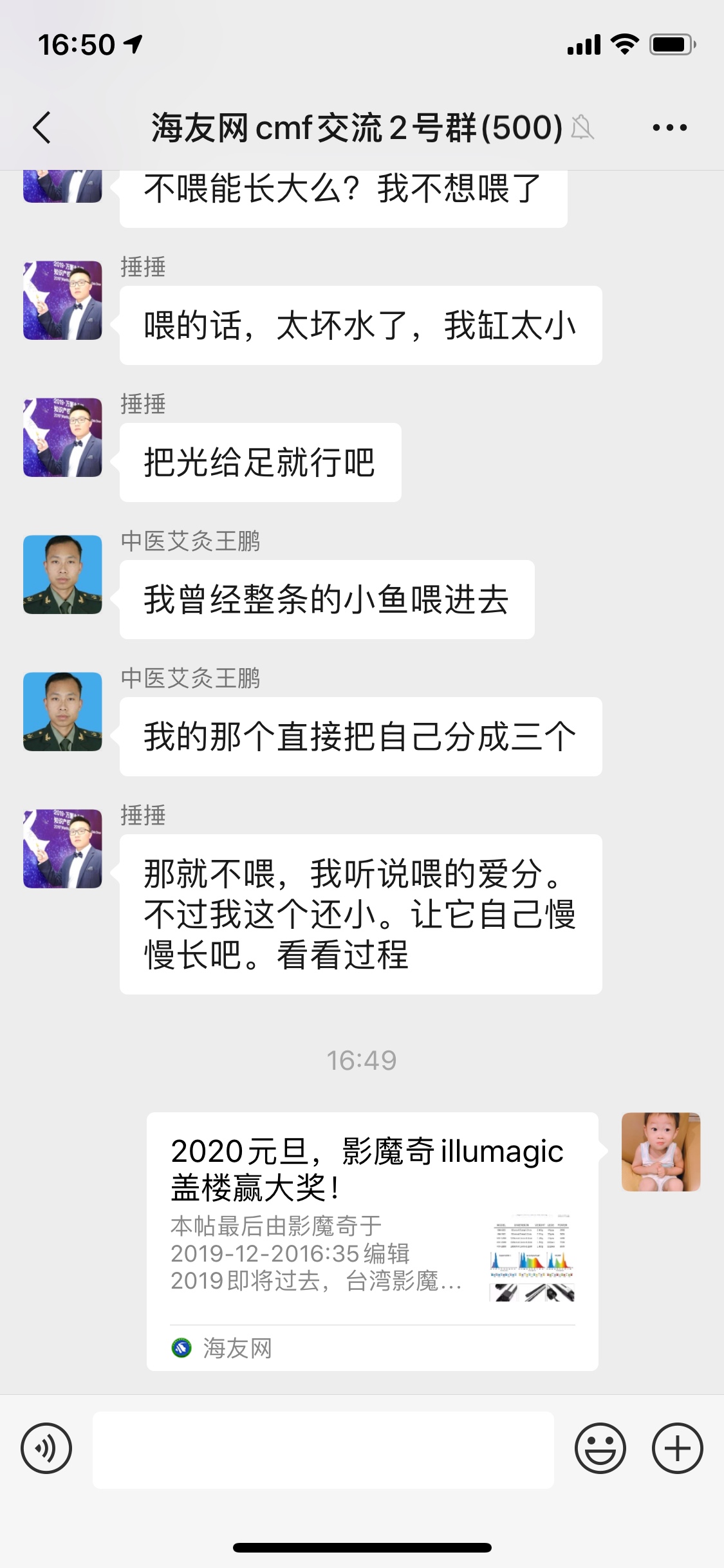
Task: Open the chat info overflow menu
Action: (669, 127)
